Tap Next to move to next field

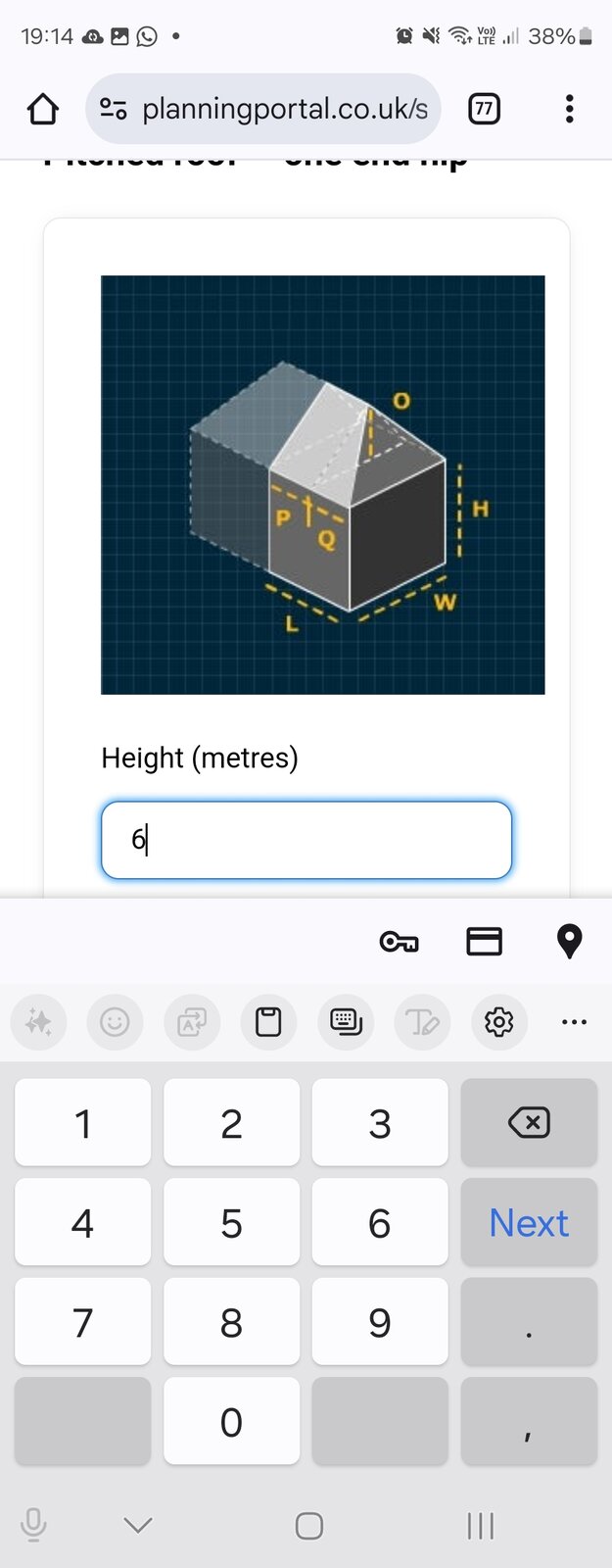click(529, 1223)
